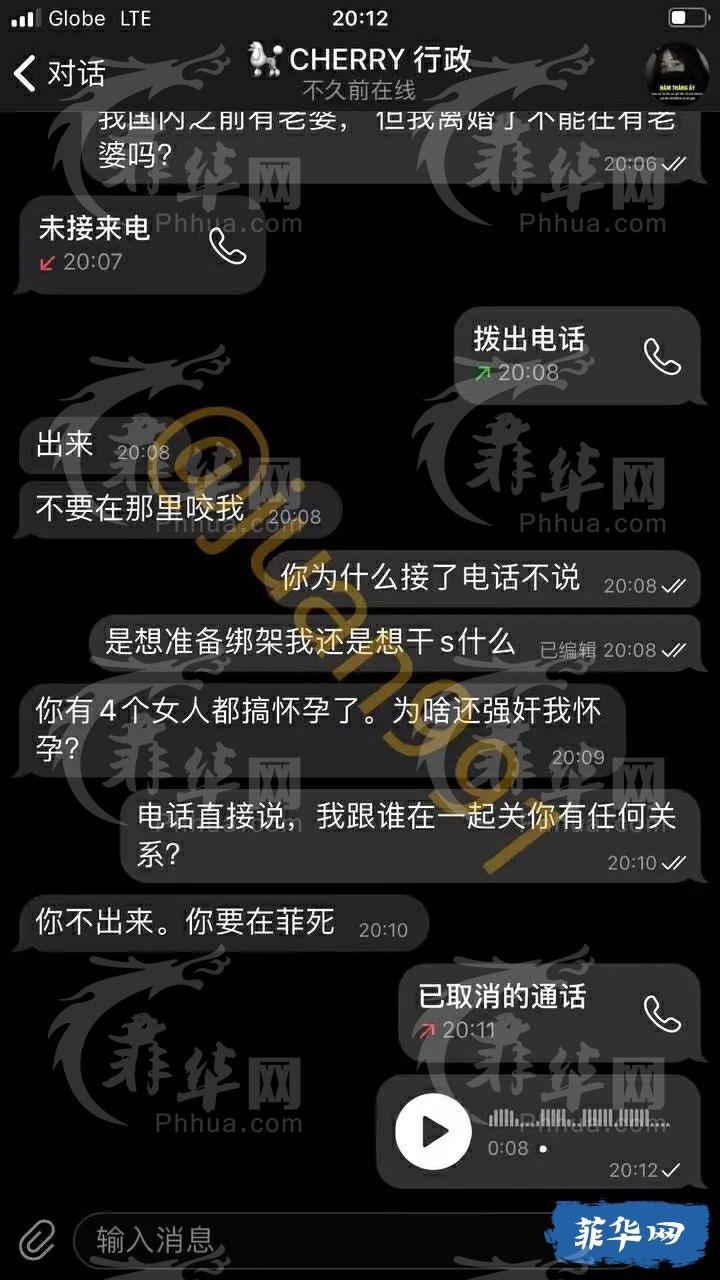Viewport: 720px width, 1280px height.
Task: Open the paperclip attachment menu
Action: click(x=37, y=1241)
